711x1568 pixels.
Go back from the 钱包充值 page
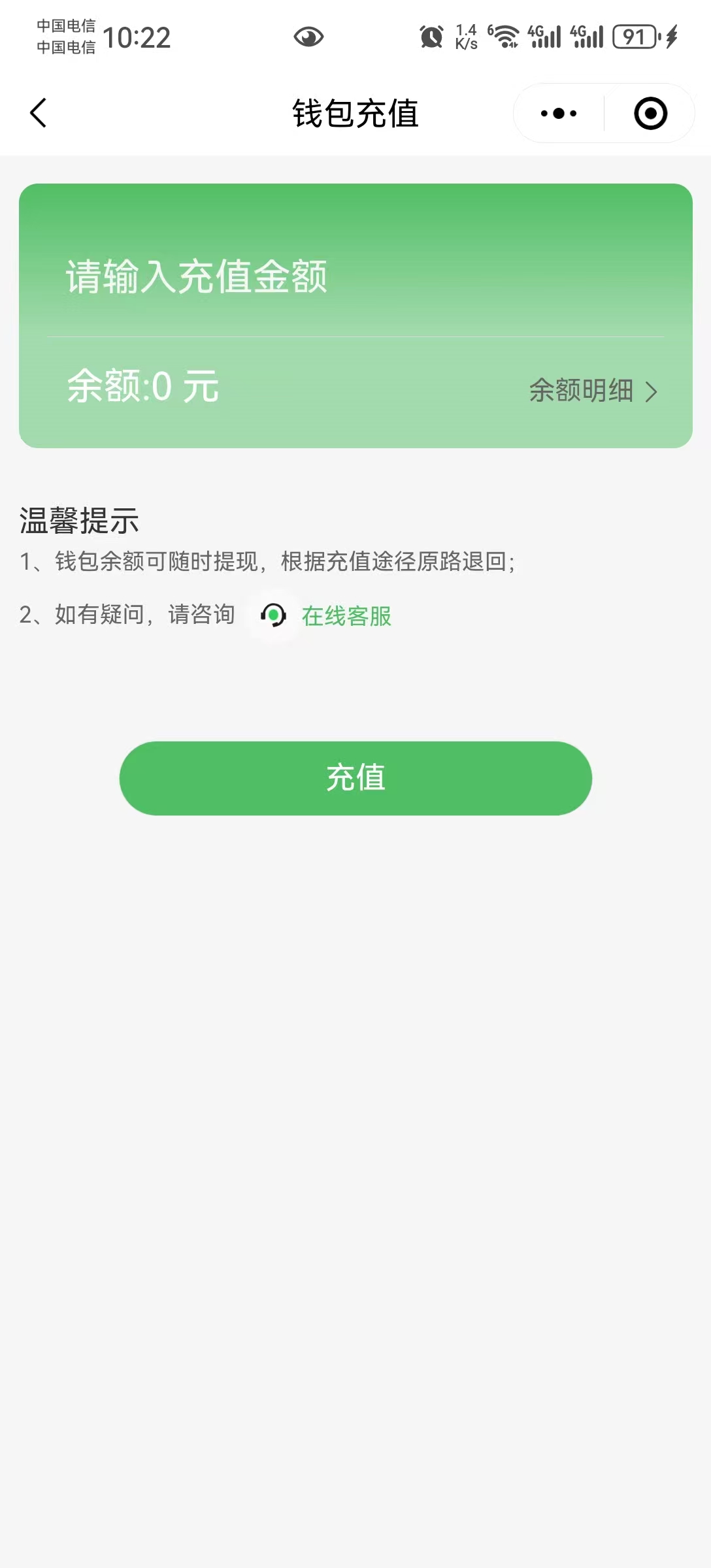[39, 113]
